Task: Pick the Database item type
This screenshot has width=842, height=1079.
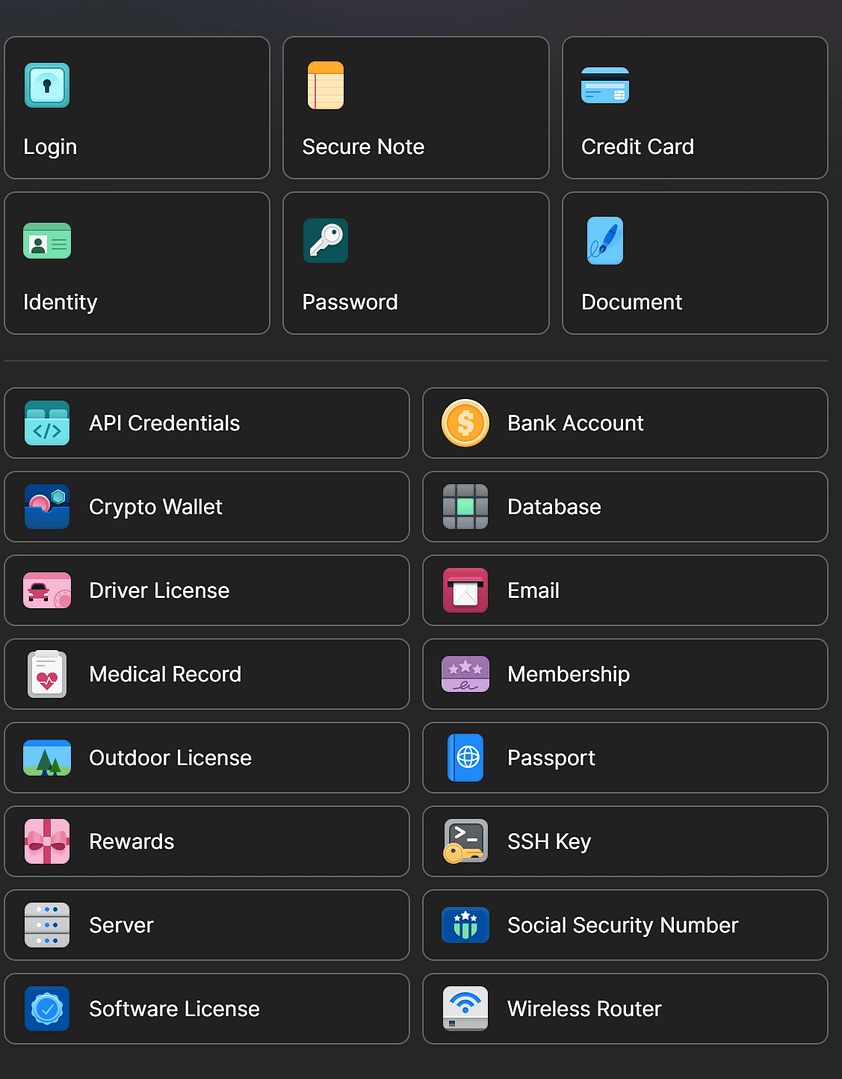Action: (x=625, y=507)
